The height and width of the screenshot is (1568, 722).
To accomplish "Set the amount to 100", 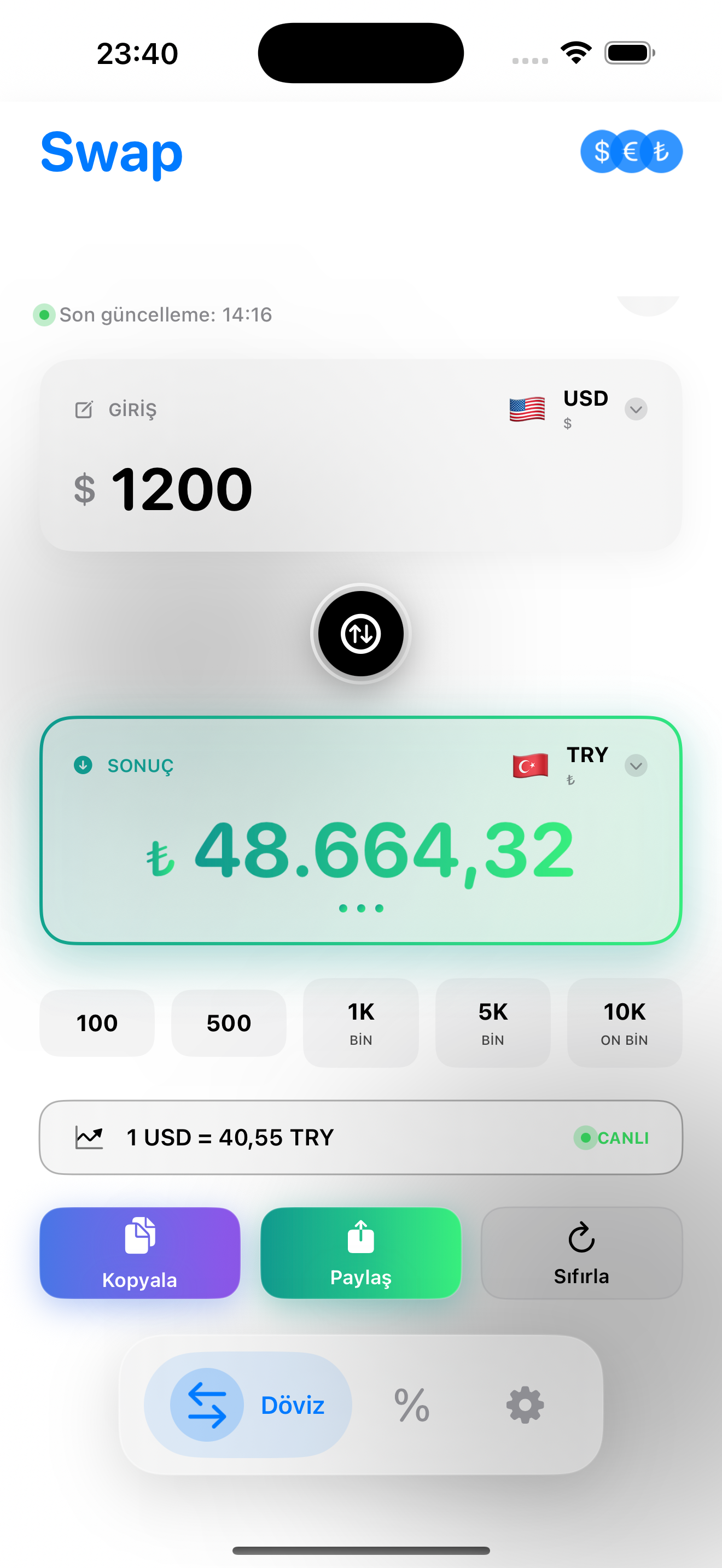I will [x=97, y=1023].
